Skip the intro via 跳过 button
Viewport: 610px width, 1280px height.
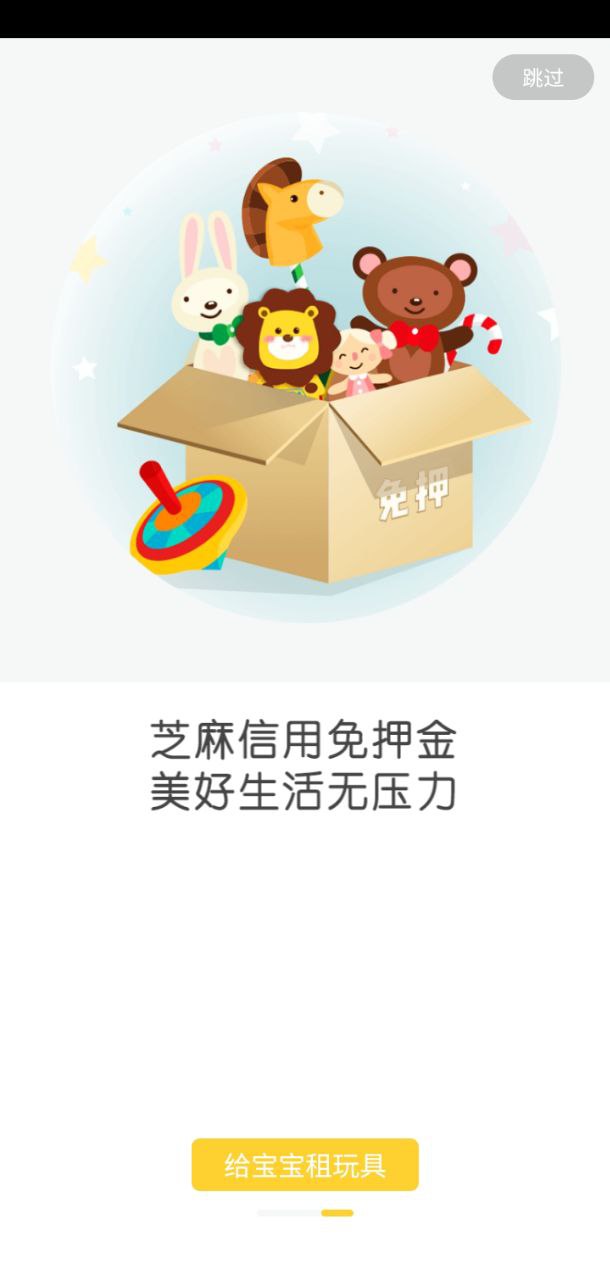coord(543,78)
